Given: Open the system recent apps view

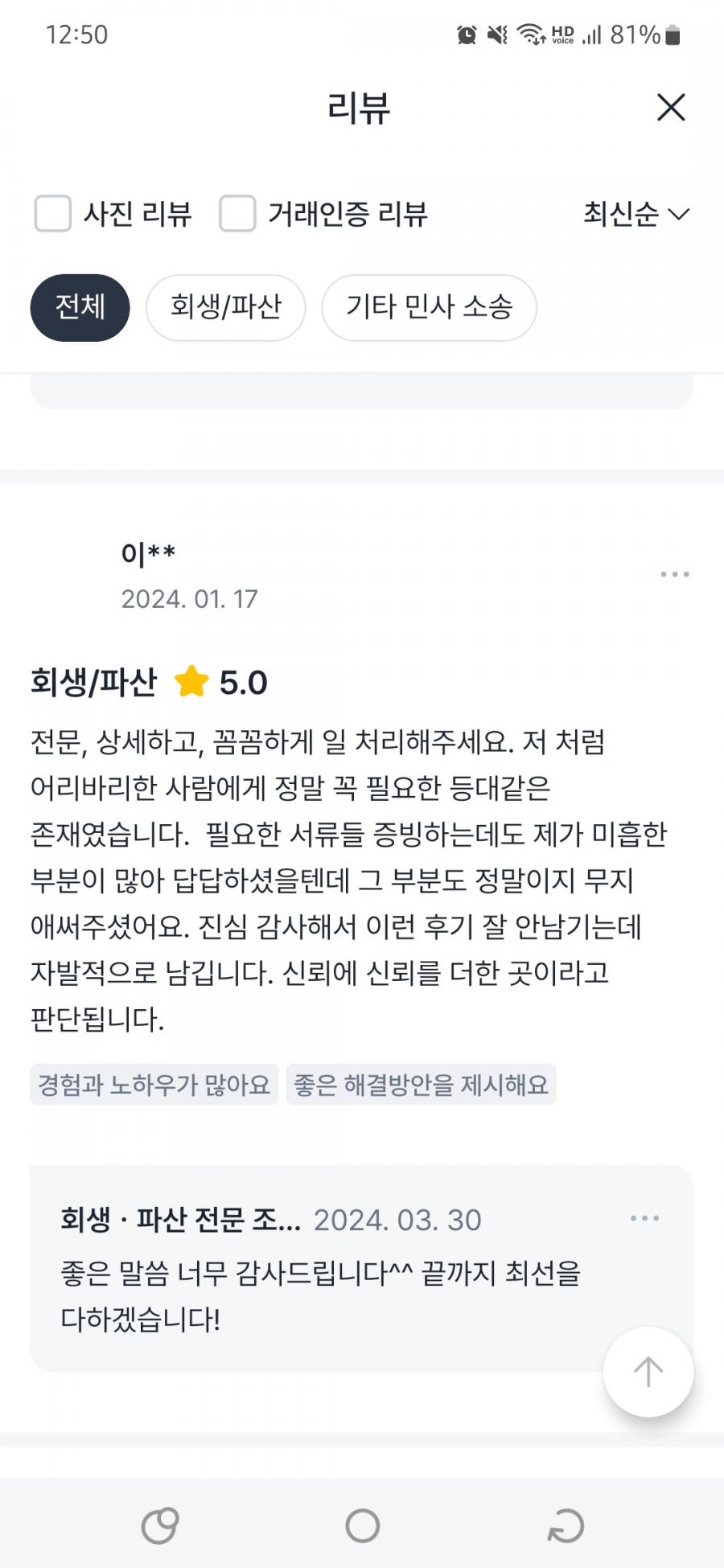Looking at the screenshot, I should [159, 1525].
